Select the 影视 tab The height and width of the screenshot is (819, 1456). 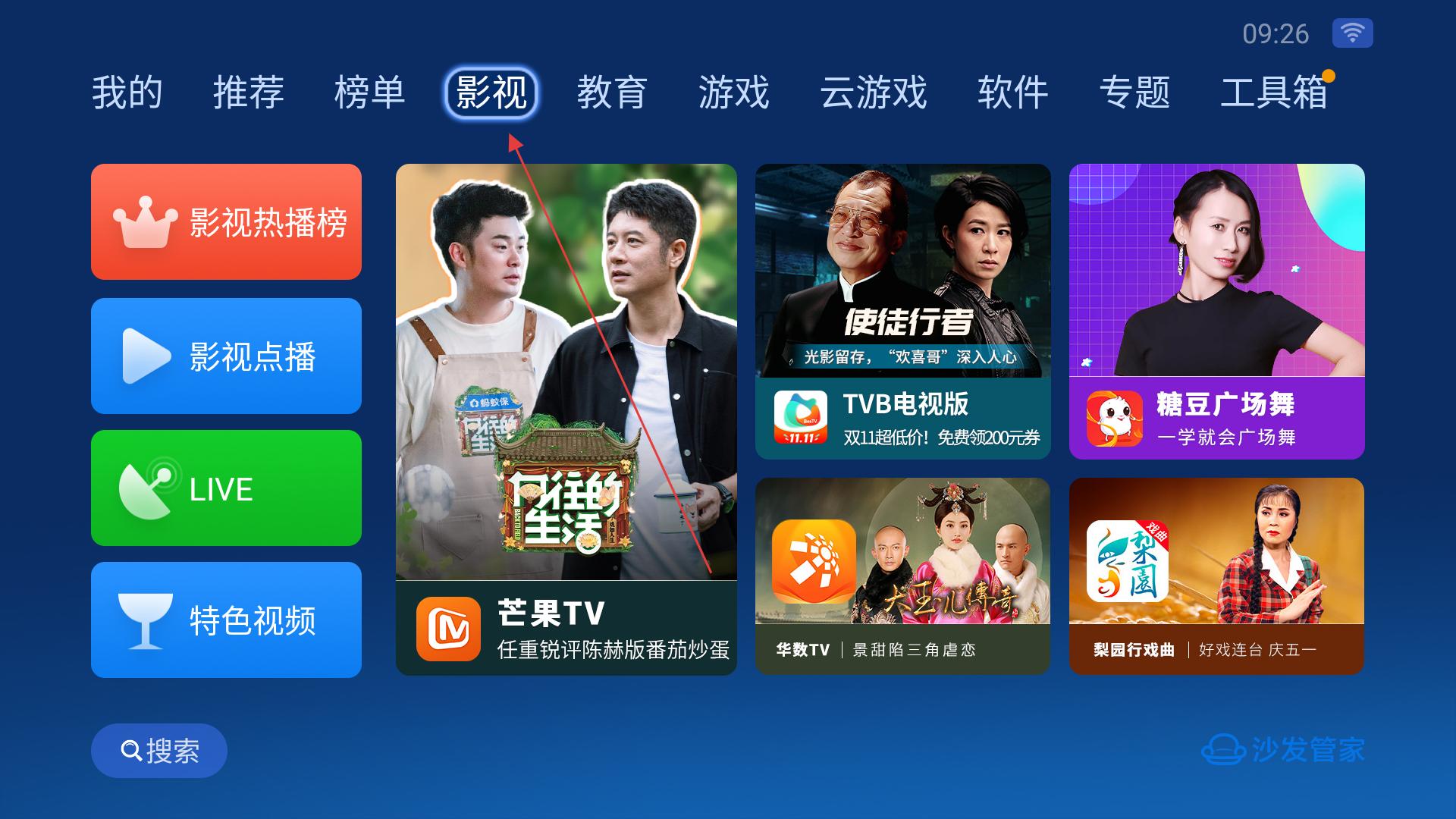(491, 93)
